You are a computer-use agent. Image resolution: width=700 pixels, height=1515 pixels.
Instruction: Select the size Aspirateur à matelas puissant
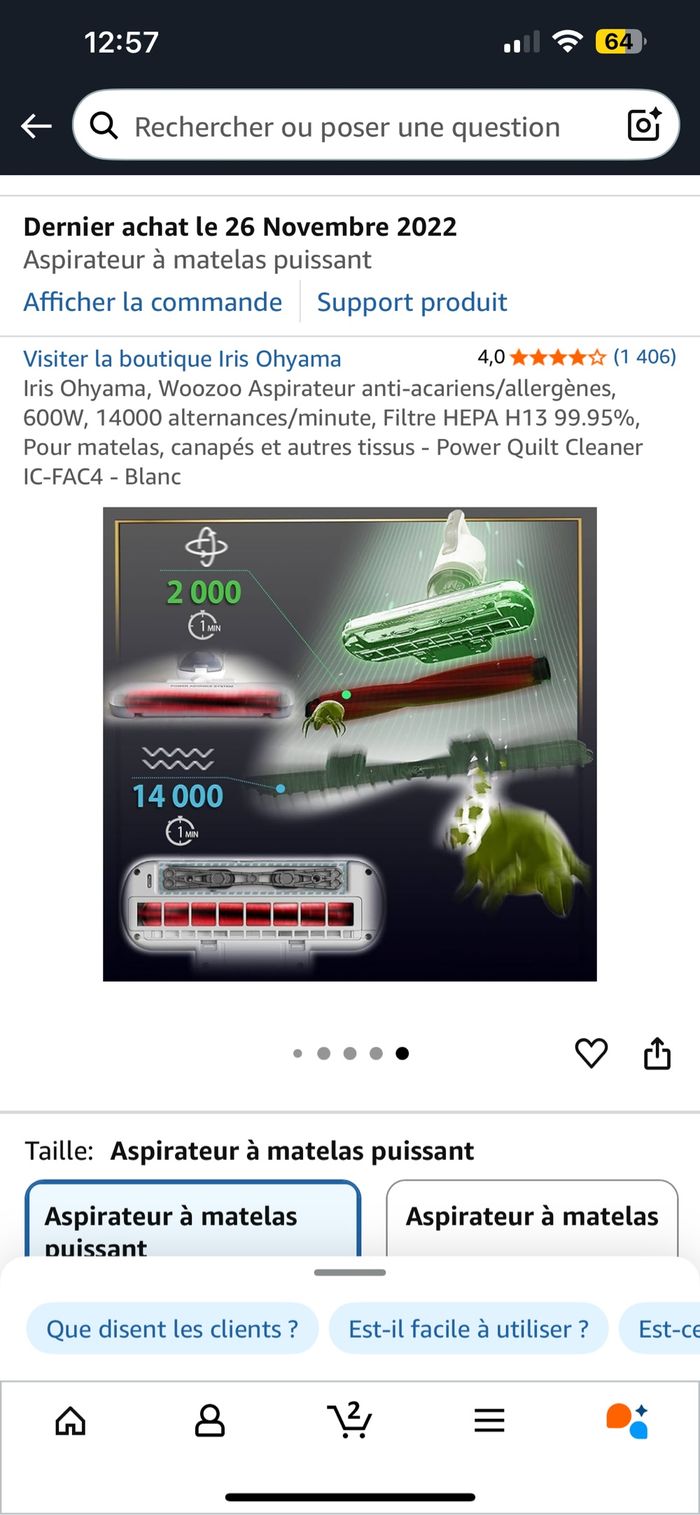point(192,1225)
